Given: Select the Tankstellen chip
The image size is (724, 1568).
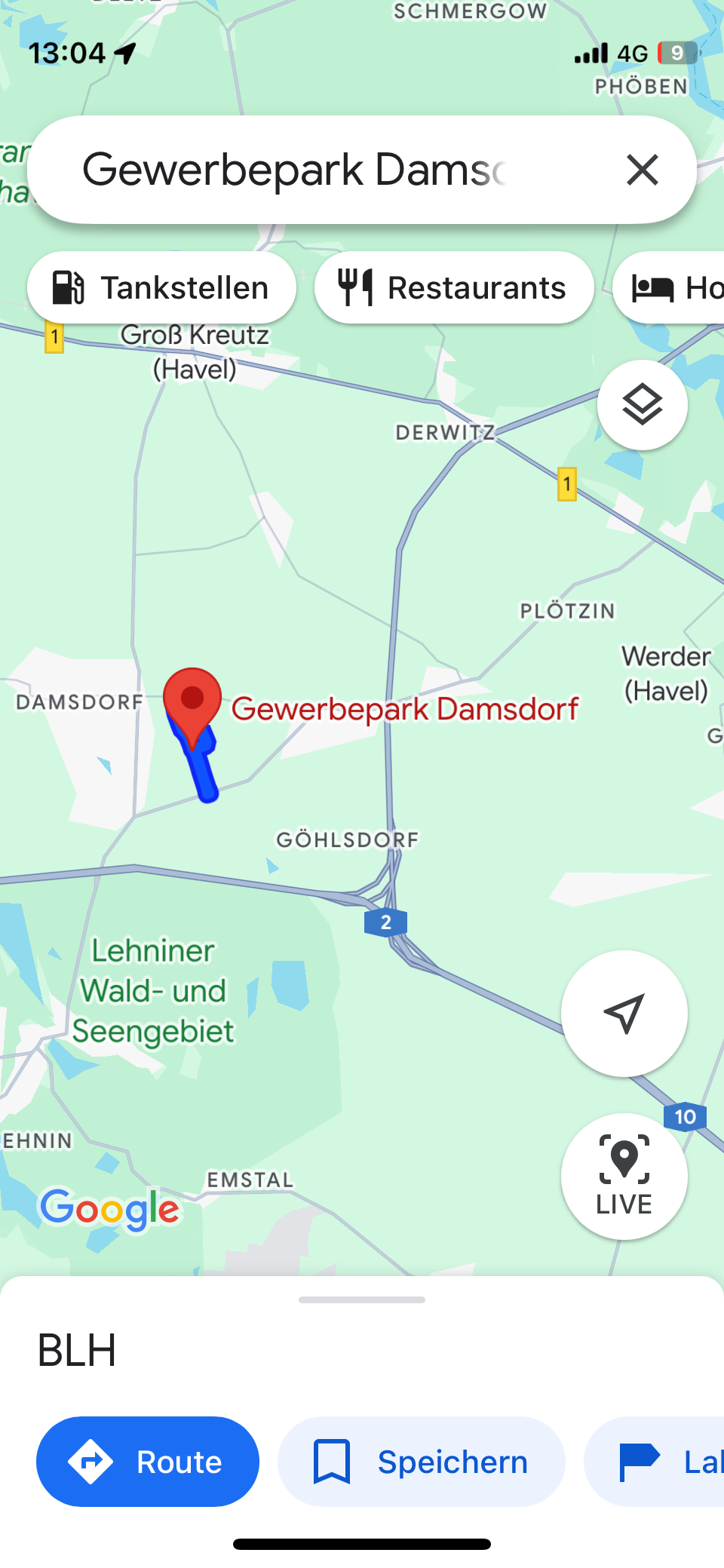Looking at the screenshot, I should [x=161, y=288].
